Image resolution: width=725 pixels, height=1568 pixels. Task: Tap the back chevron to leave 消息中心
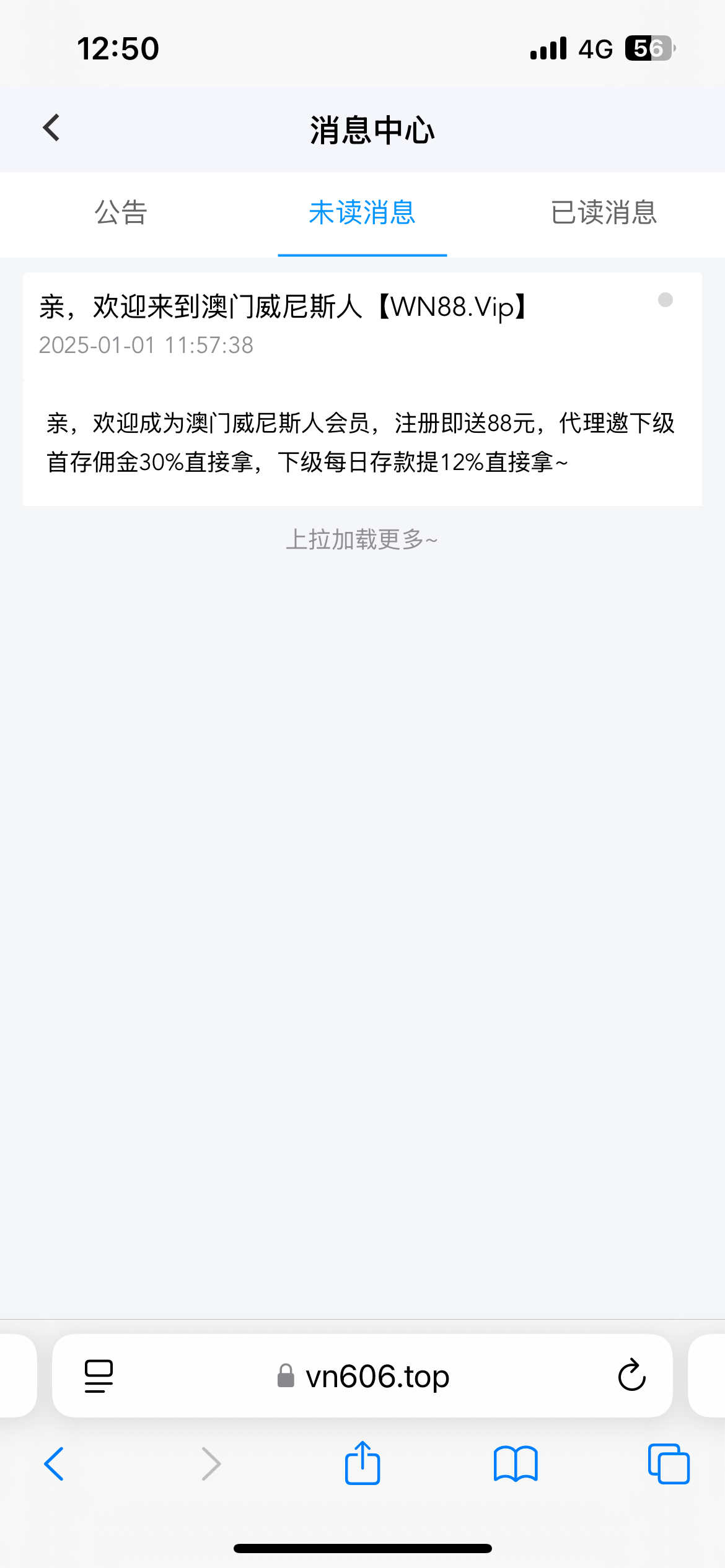tap(51, 128)
